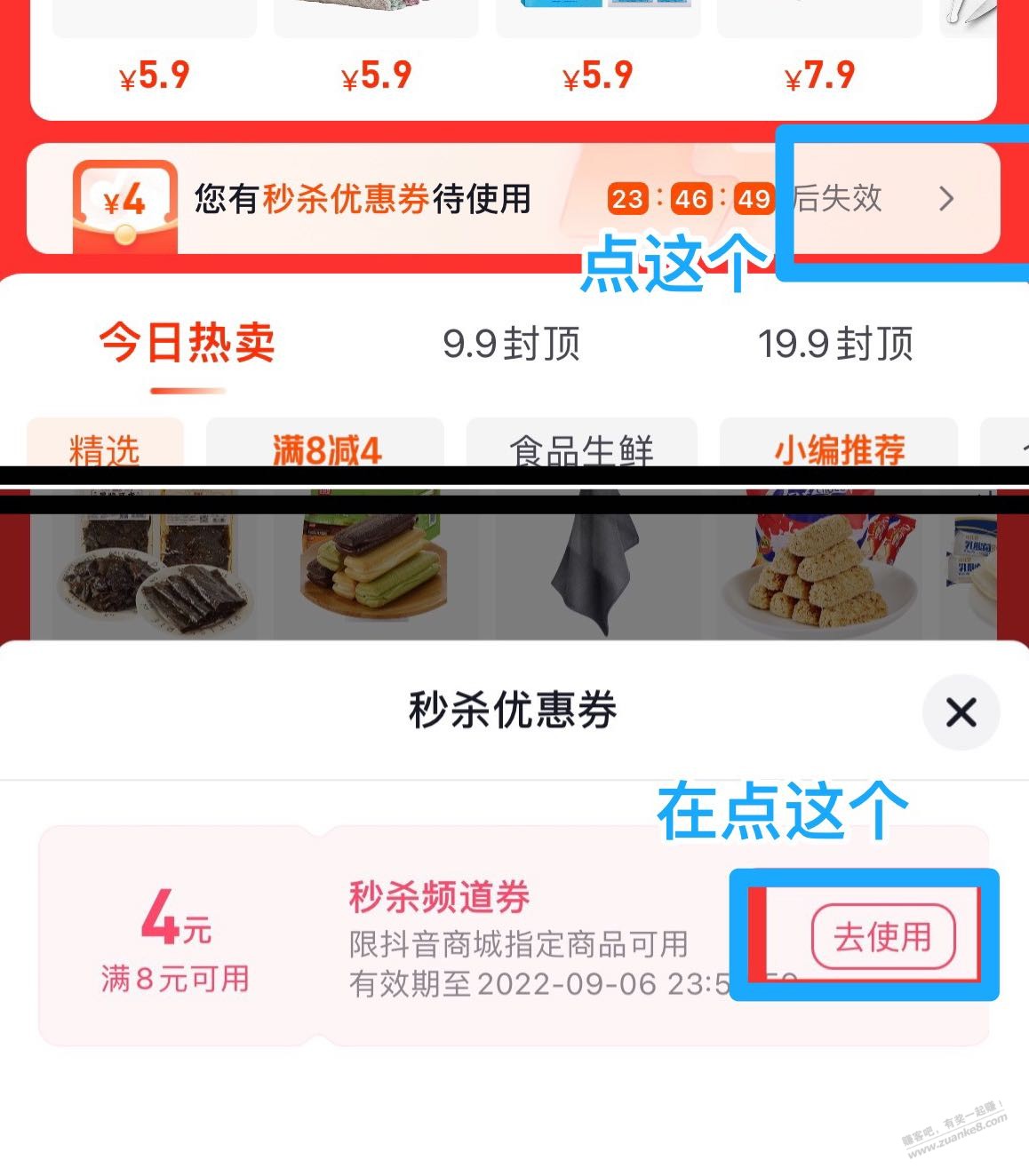Tap 去使用 on the 秒杀频道券 coupon

pyautogui.click(x=882, y=936)
